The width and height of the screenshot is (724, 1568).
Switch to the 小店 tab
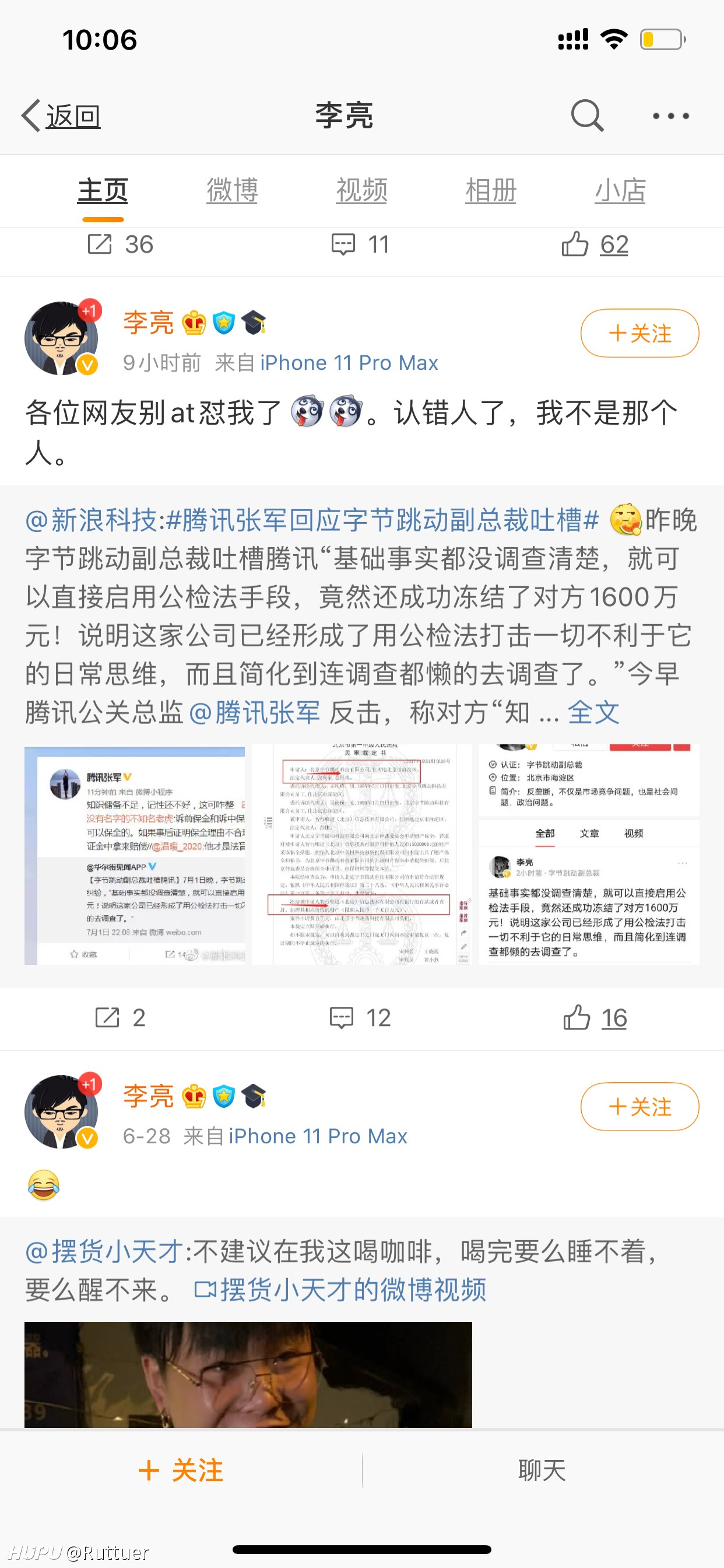coord(619,191)
